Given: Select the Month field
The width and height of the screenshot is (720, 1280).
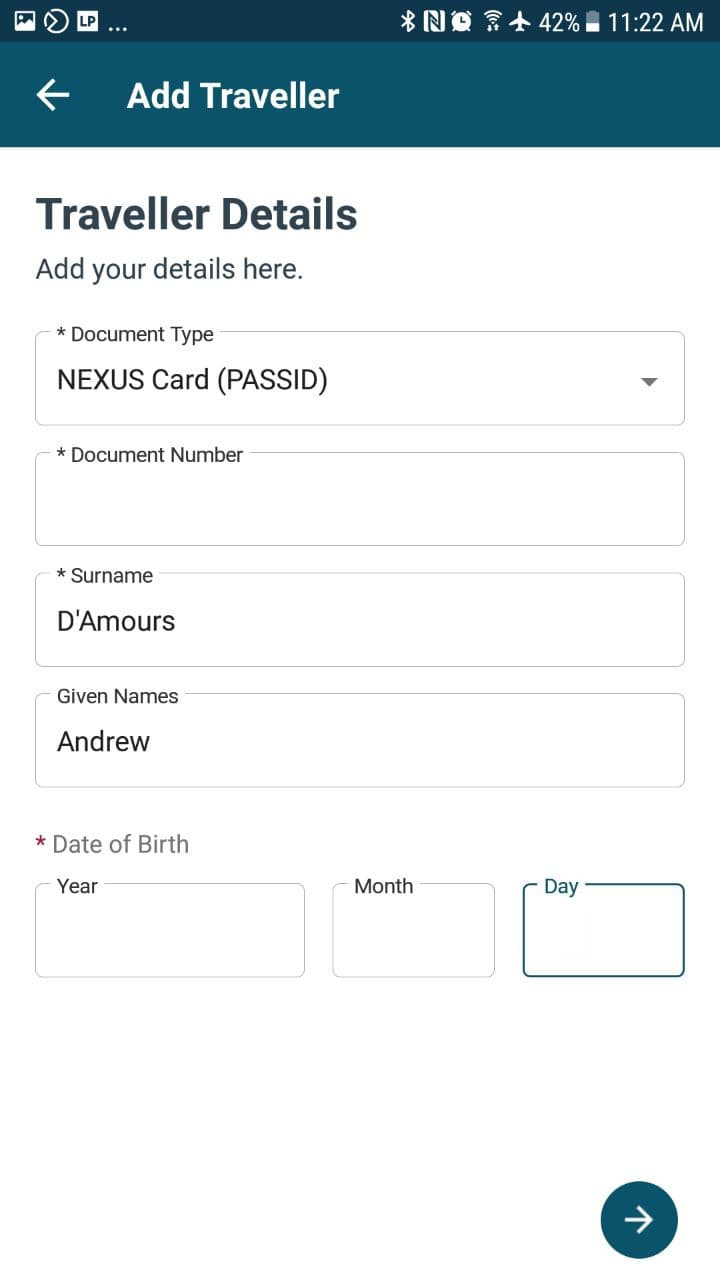Looking at the screenshot, I should tap(414, 930).
